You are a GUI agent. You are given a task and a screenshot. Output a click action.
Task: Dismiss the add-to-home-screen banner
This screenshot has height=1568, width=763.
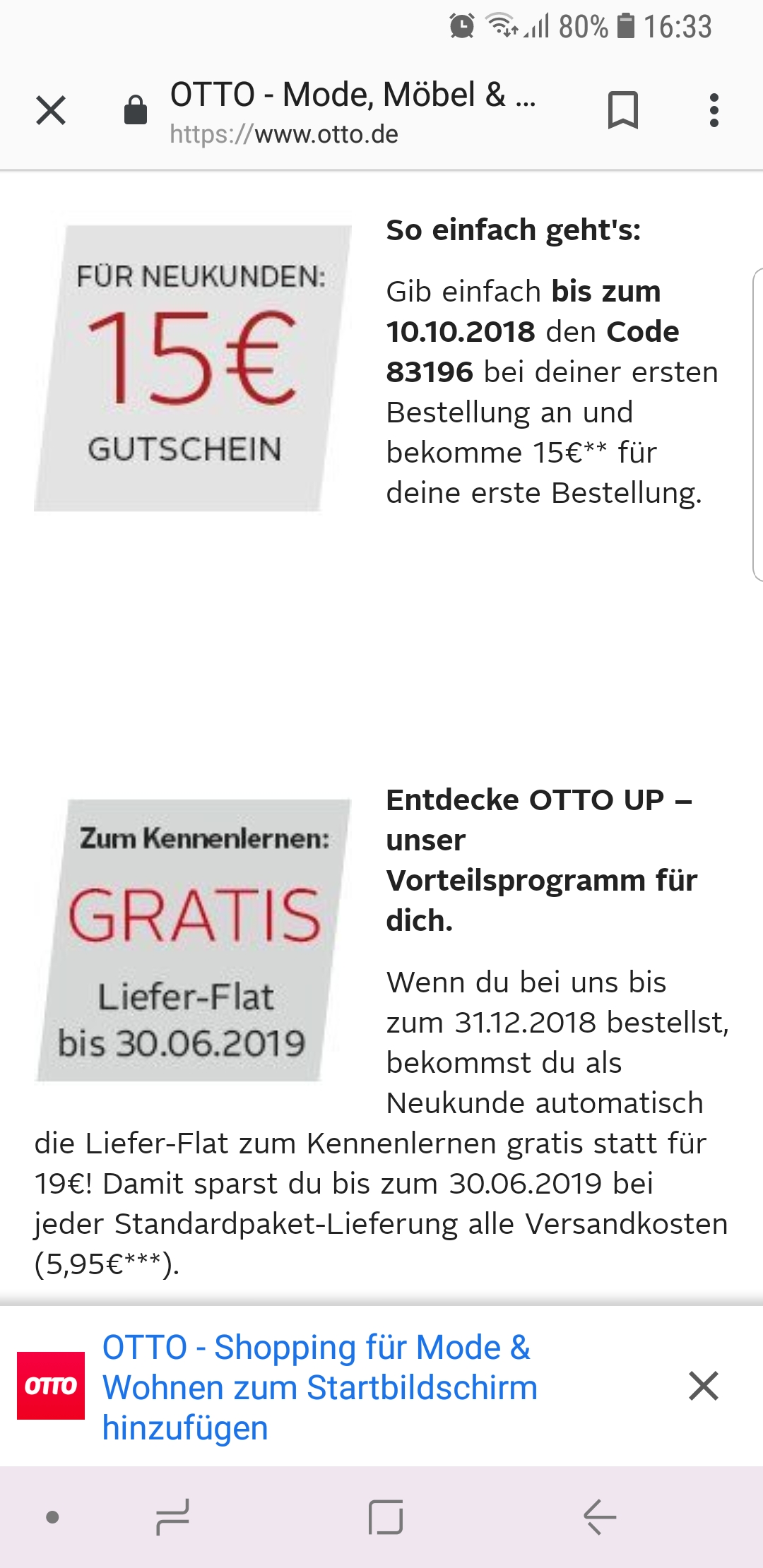[703, 1386]
